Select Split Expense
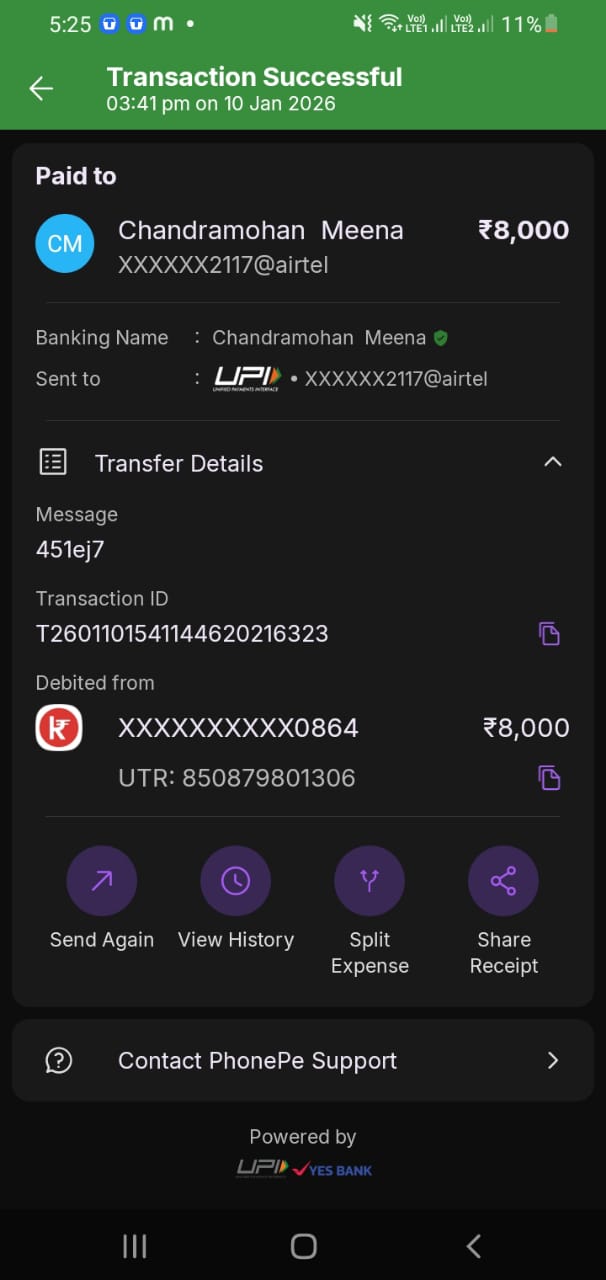 (x=370, y=882)
